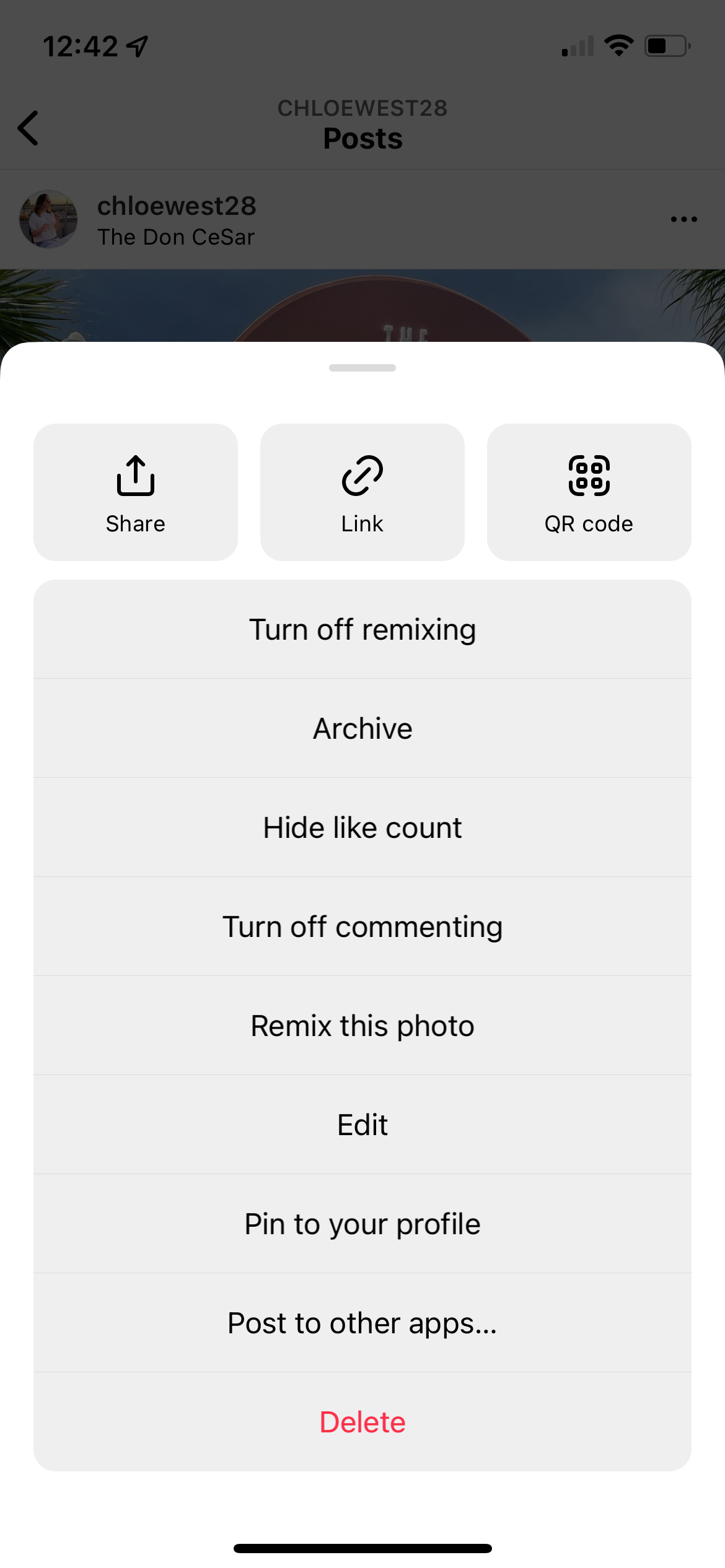
Task: Tap the Share button
Action: point(135,492)
